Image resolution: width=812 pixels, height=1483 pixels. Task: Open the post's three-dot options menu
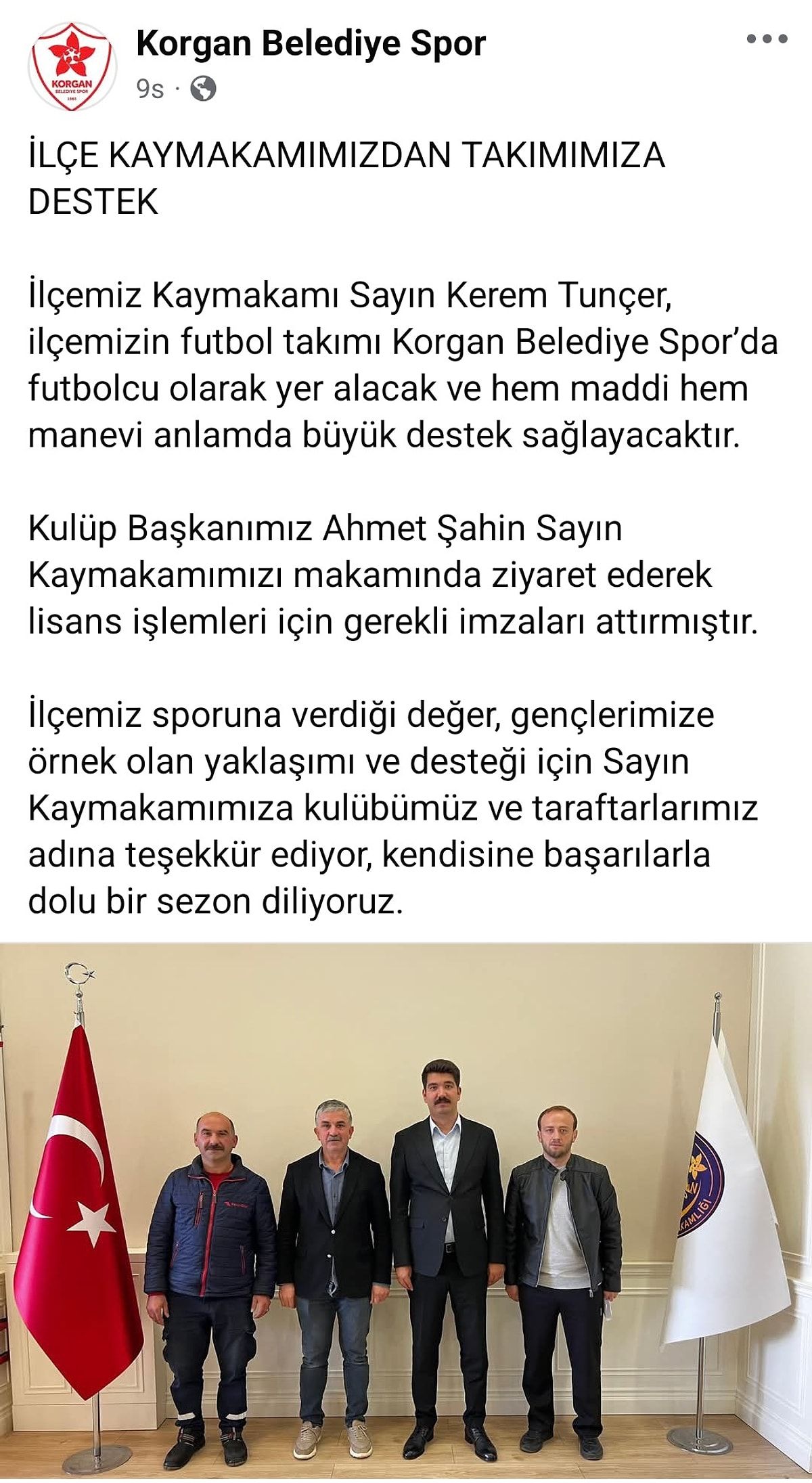[x=767, y=39]
